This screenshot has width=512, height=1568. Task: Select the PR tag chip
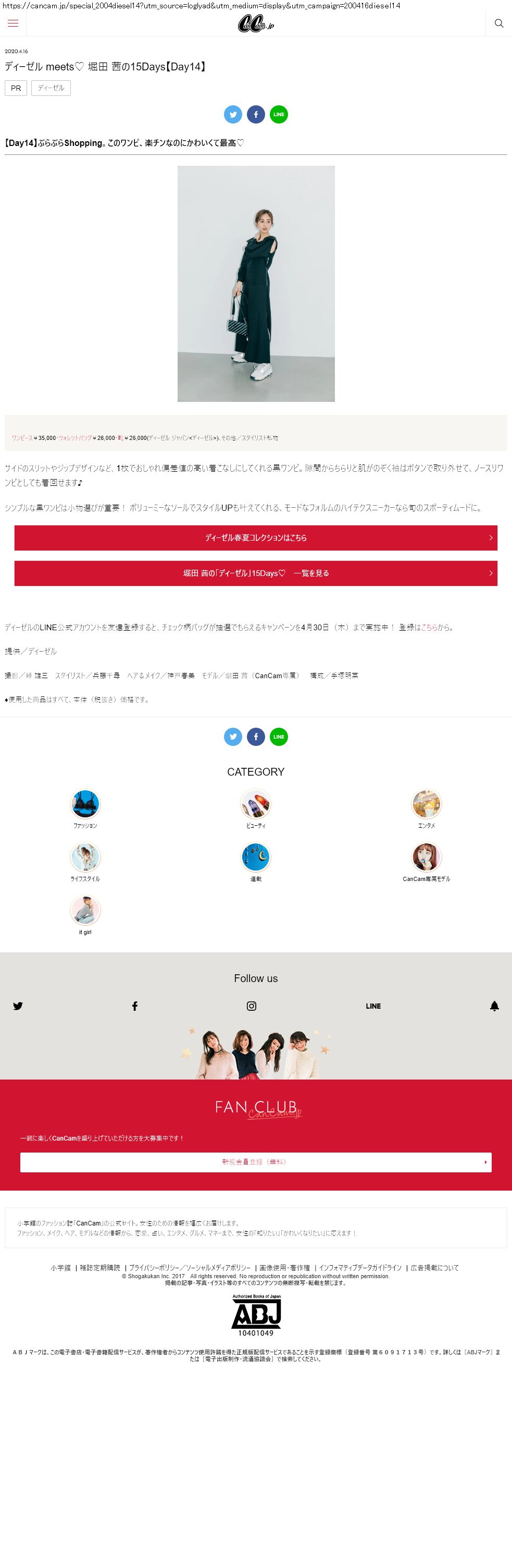pyautogui.click(x=16, y=88)
